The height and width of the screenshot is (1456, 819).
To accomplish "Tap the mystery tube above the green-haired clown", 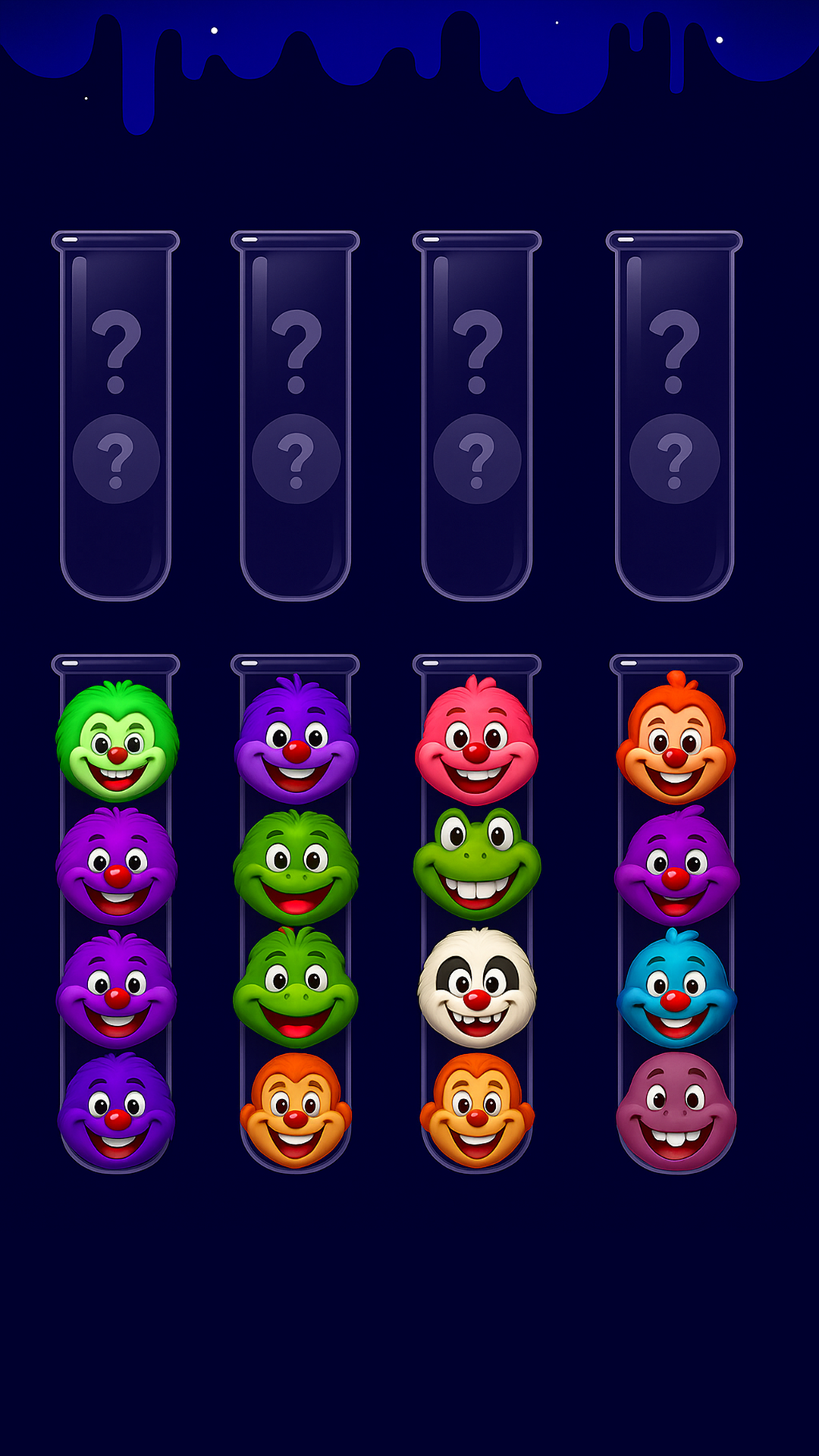I will tap(116, 416).
